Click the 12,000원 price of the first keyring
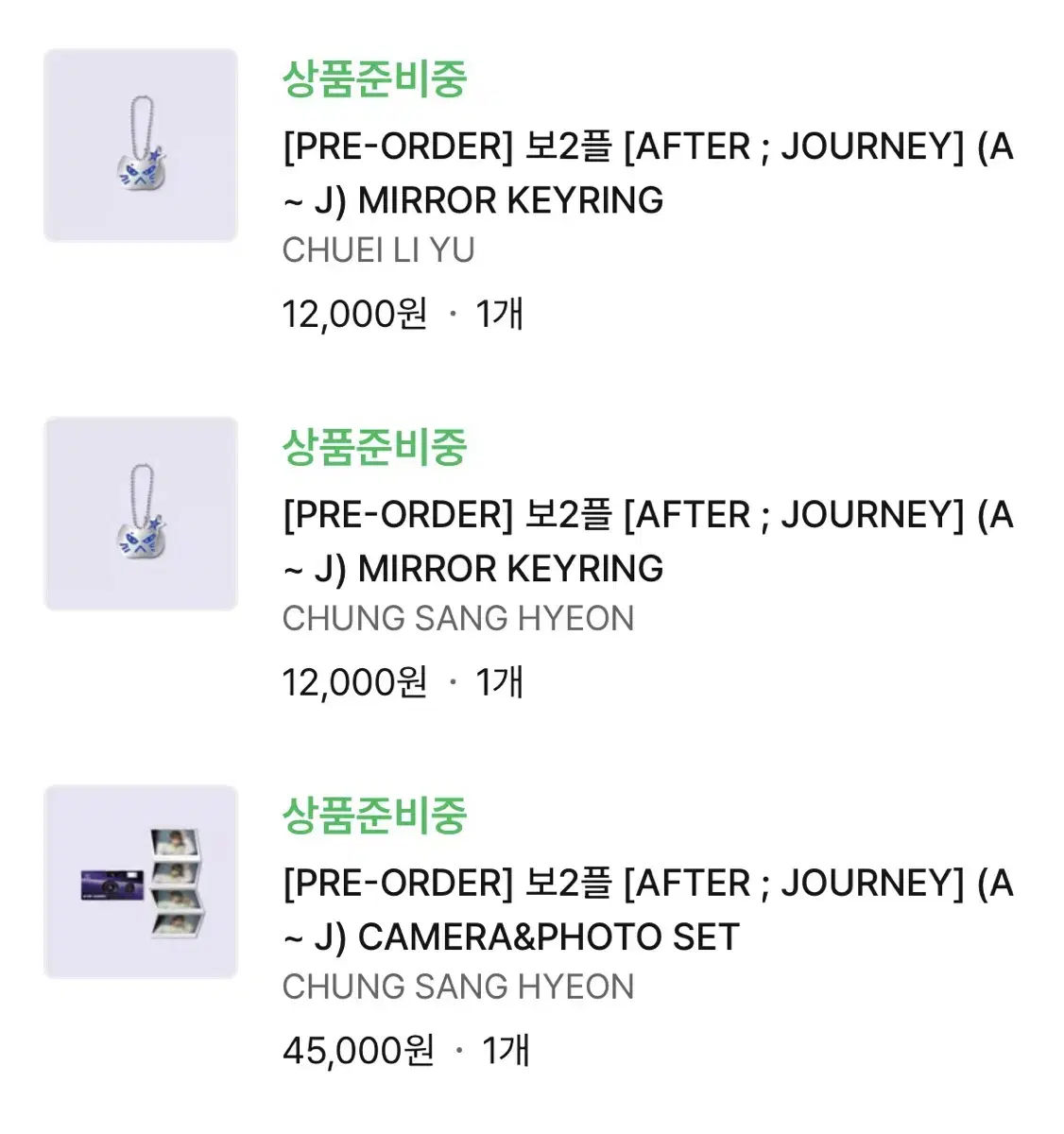This screenshot has height=1134, width=1064. [x=356, y=312]
